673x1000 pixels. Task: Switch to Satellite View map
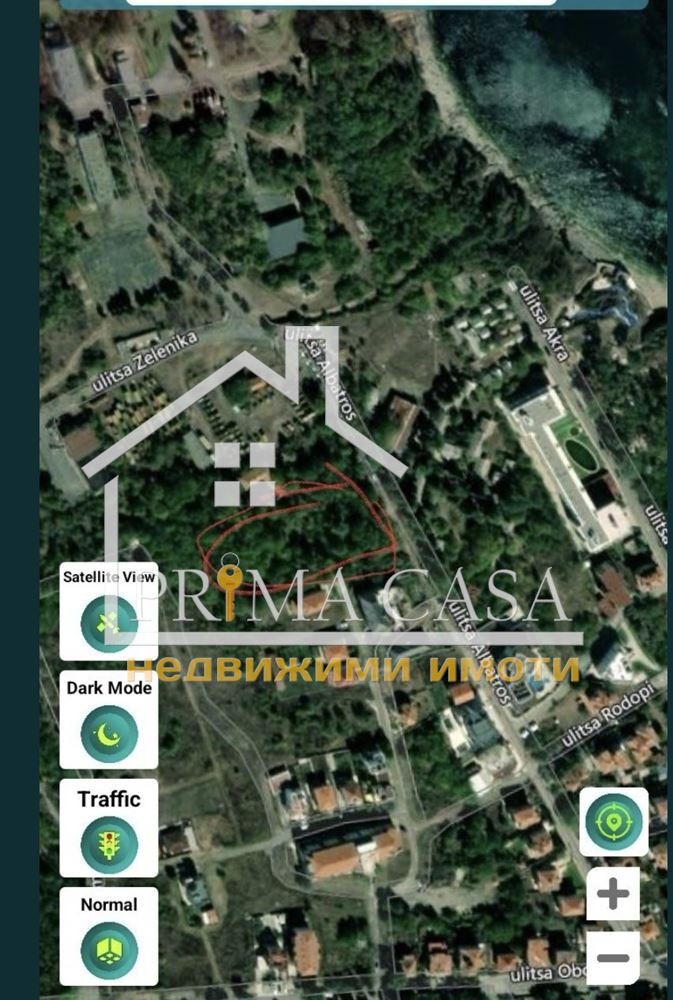108,623
